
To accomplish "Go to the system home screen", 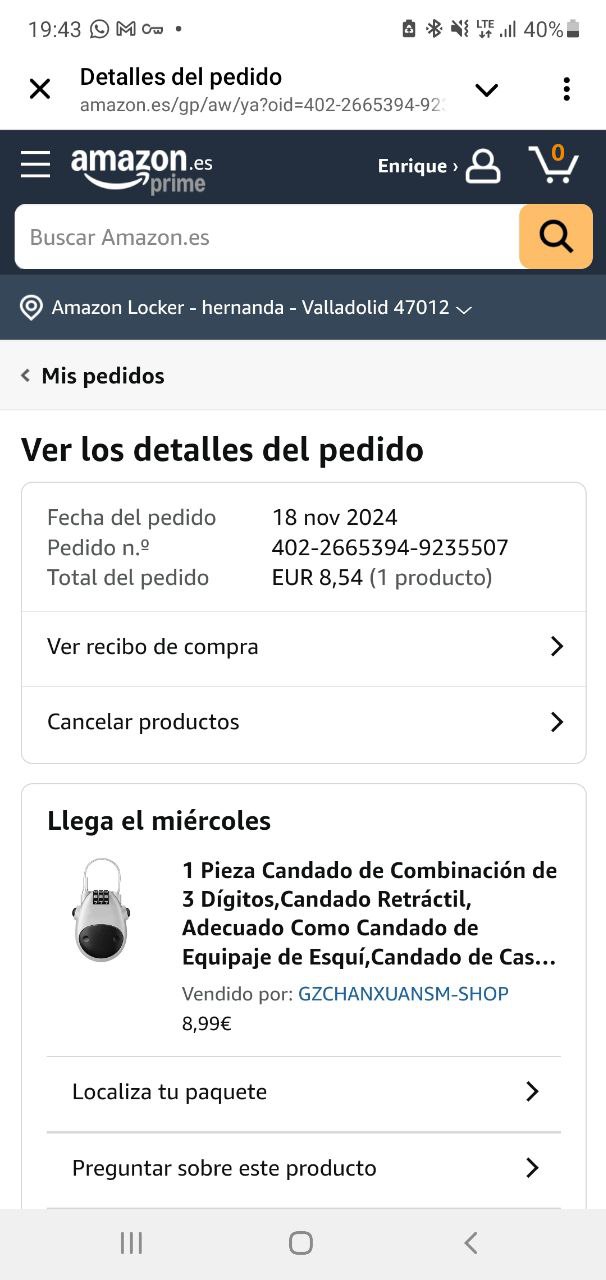I will pos(301,1243).
